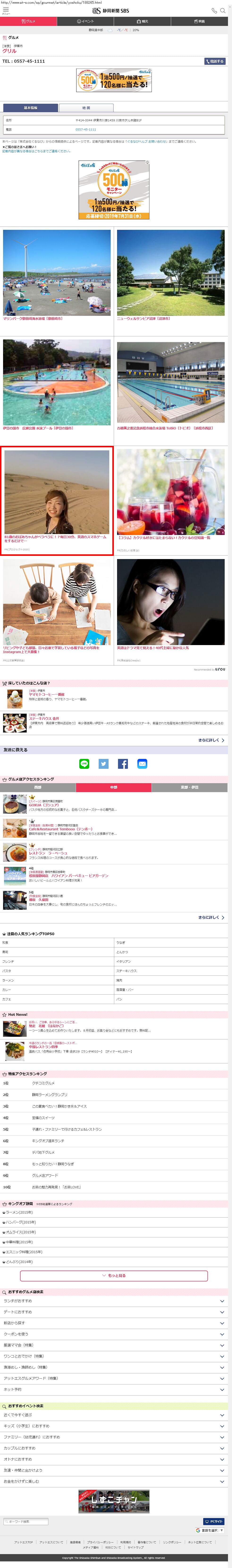Tap the 電話する call button

(x=215, y=61)
